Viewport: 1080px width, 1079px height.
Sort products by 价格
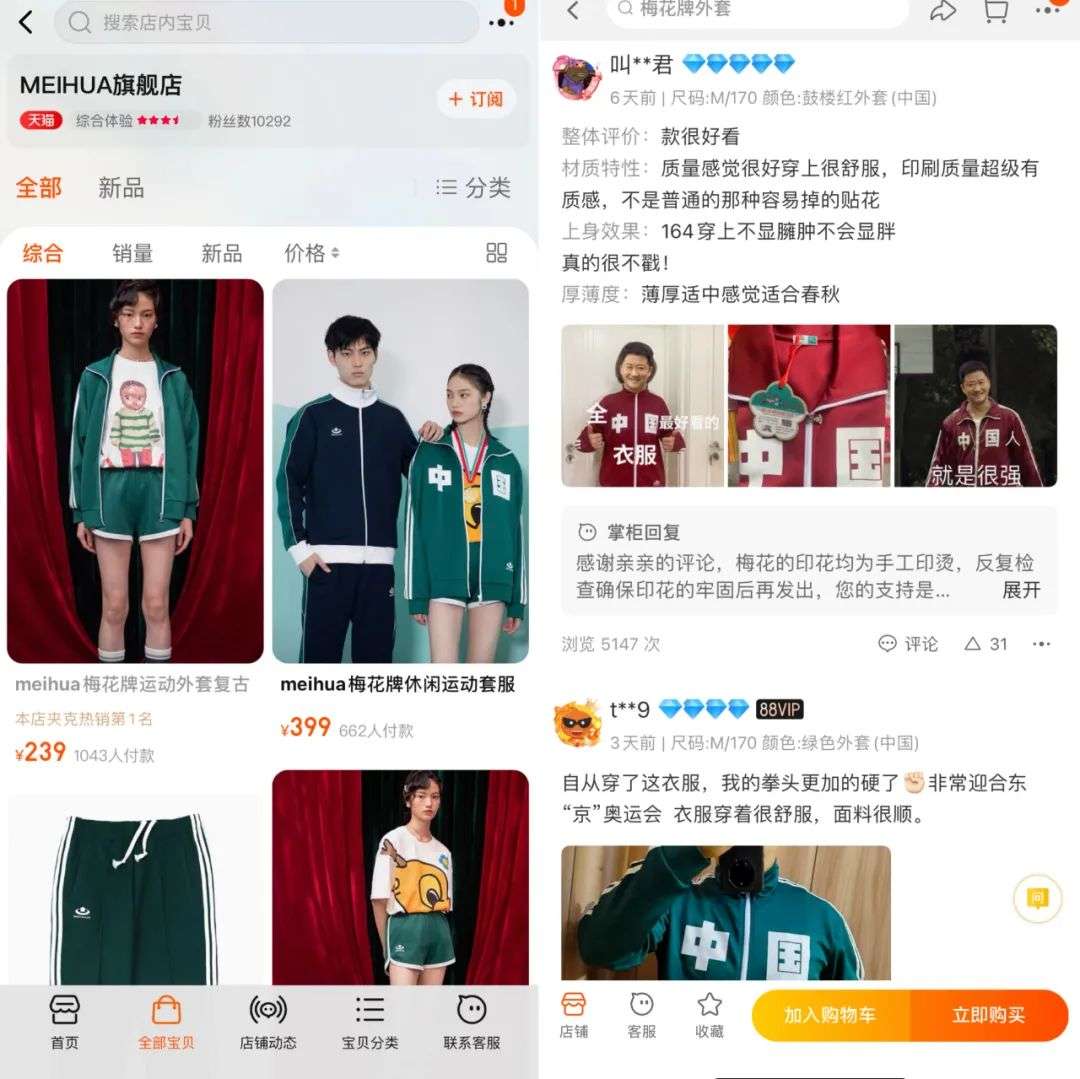coord(312,253)
